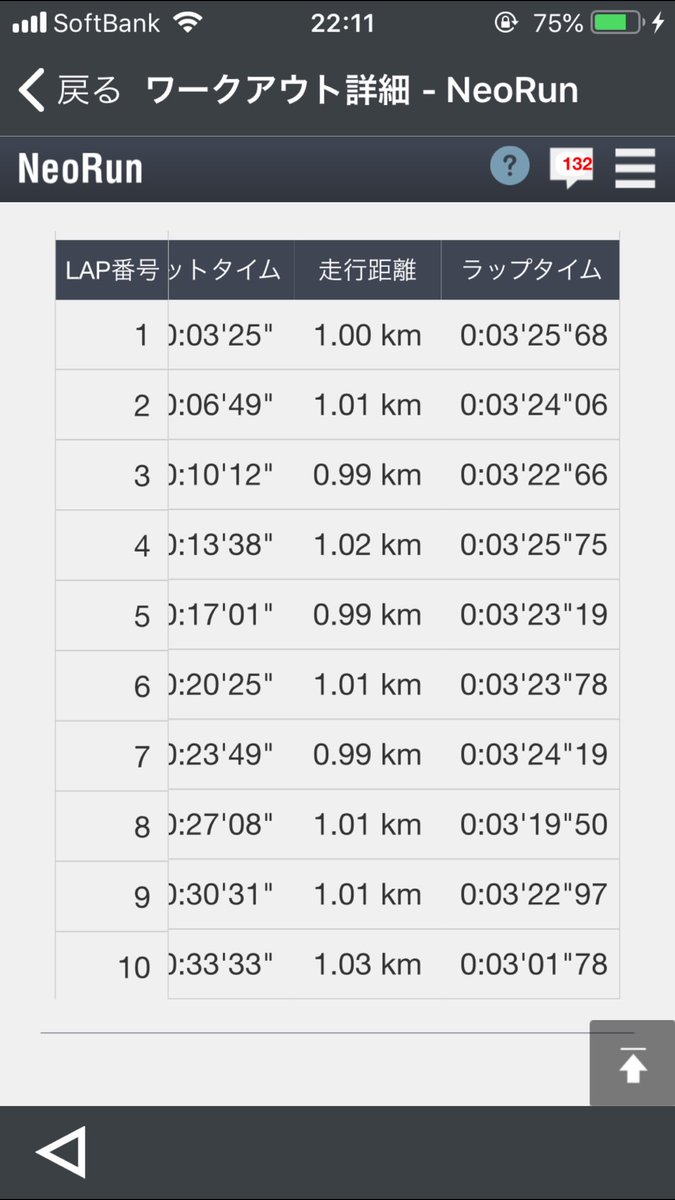The image size is (675, 1200).
Task: Tap the back triangle in the bottom bar
Action: pos(61,1152)
